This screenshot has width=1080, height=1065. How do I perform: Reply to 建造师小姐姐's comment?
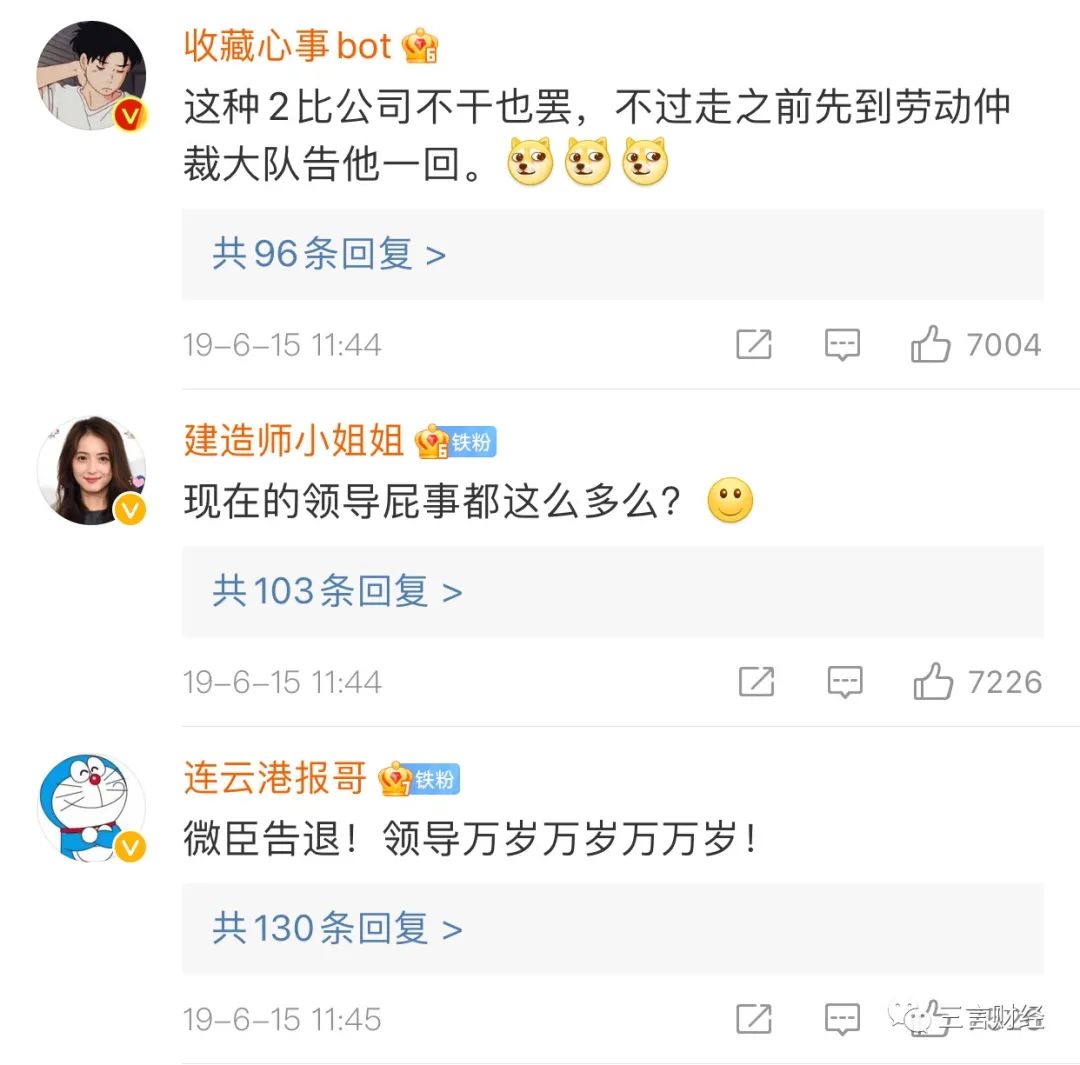click(x=844, y=682)
